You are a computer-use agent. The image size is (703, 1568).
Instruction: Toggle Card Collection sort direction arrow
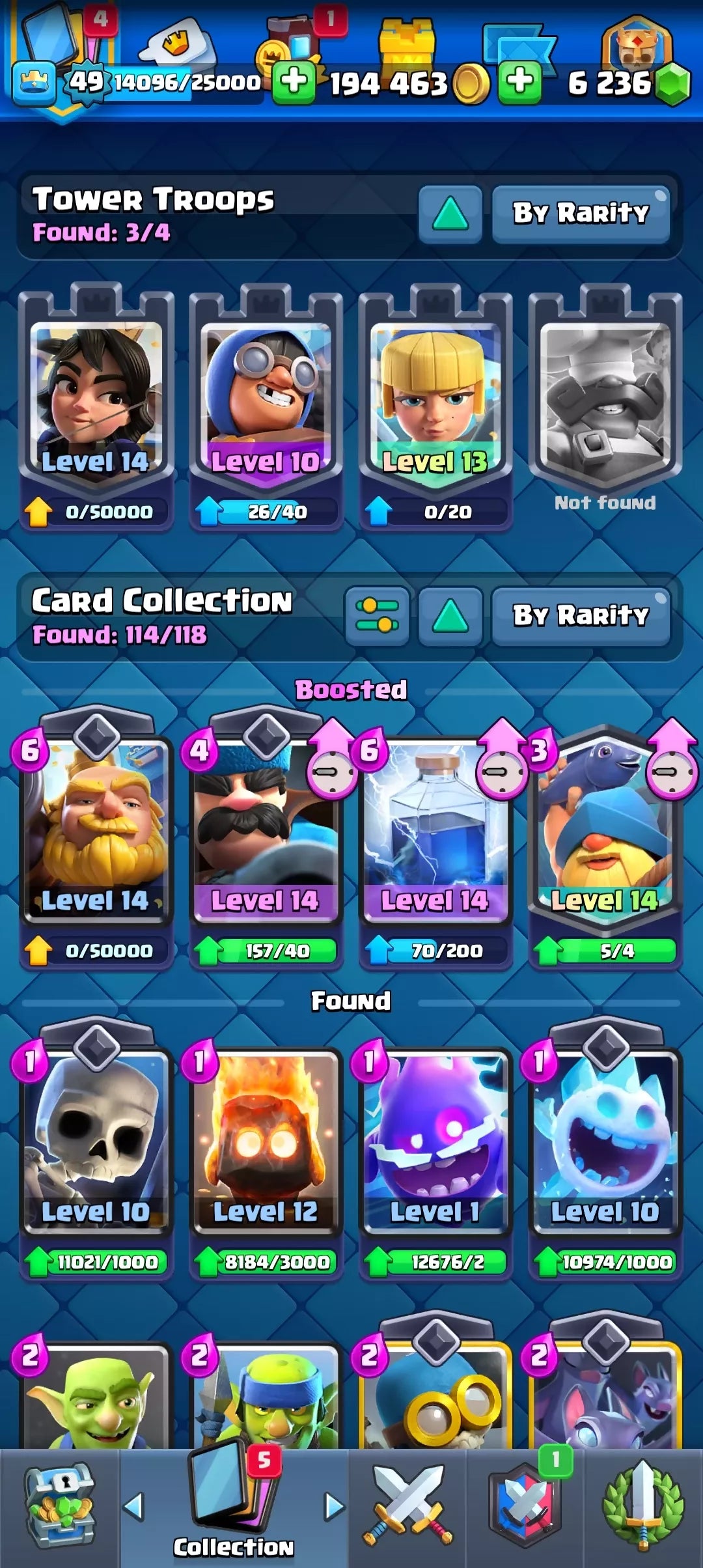pos(450,616)
